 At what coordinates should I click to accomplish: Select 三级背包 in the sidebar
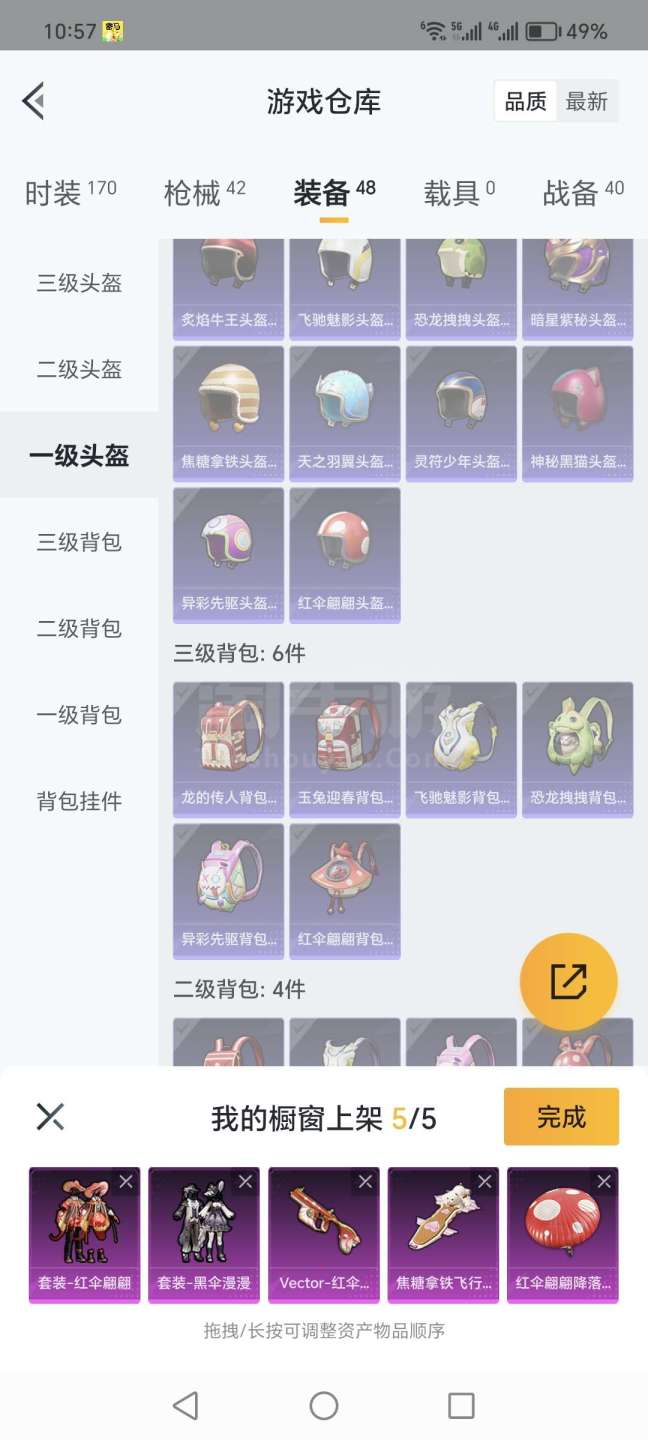(x=79, y=542)
